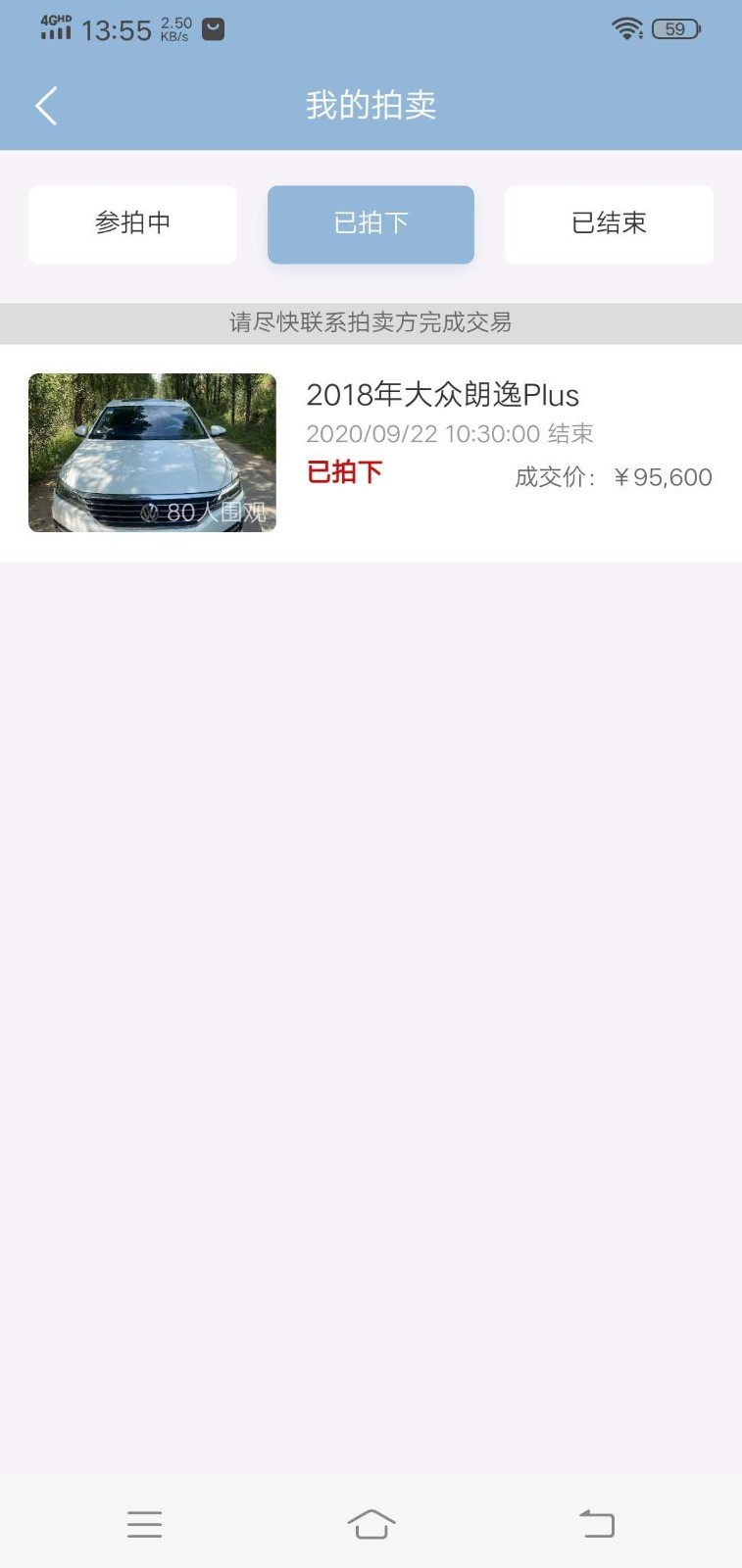Switch to the 已结束 tab
The height and width of the screenshot is (1568, 742).
(609, 223)
